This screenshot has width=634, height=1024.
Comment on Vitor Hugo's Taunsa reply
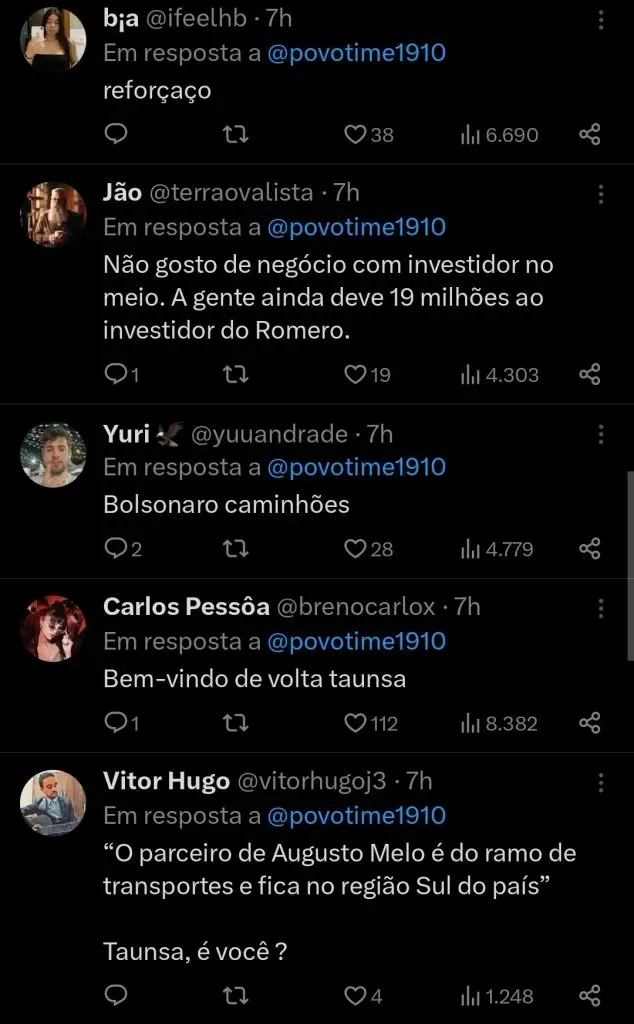[116, 996]
